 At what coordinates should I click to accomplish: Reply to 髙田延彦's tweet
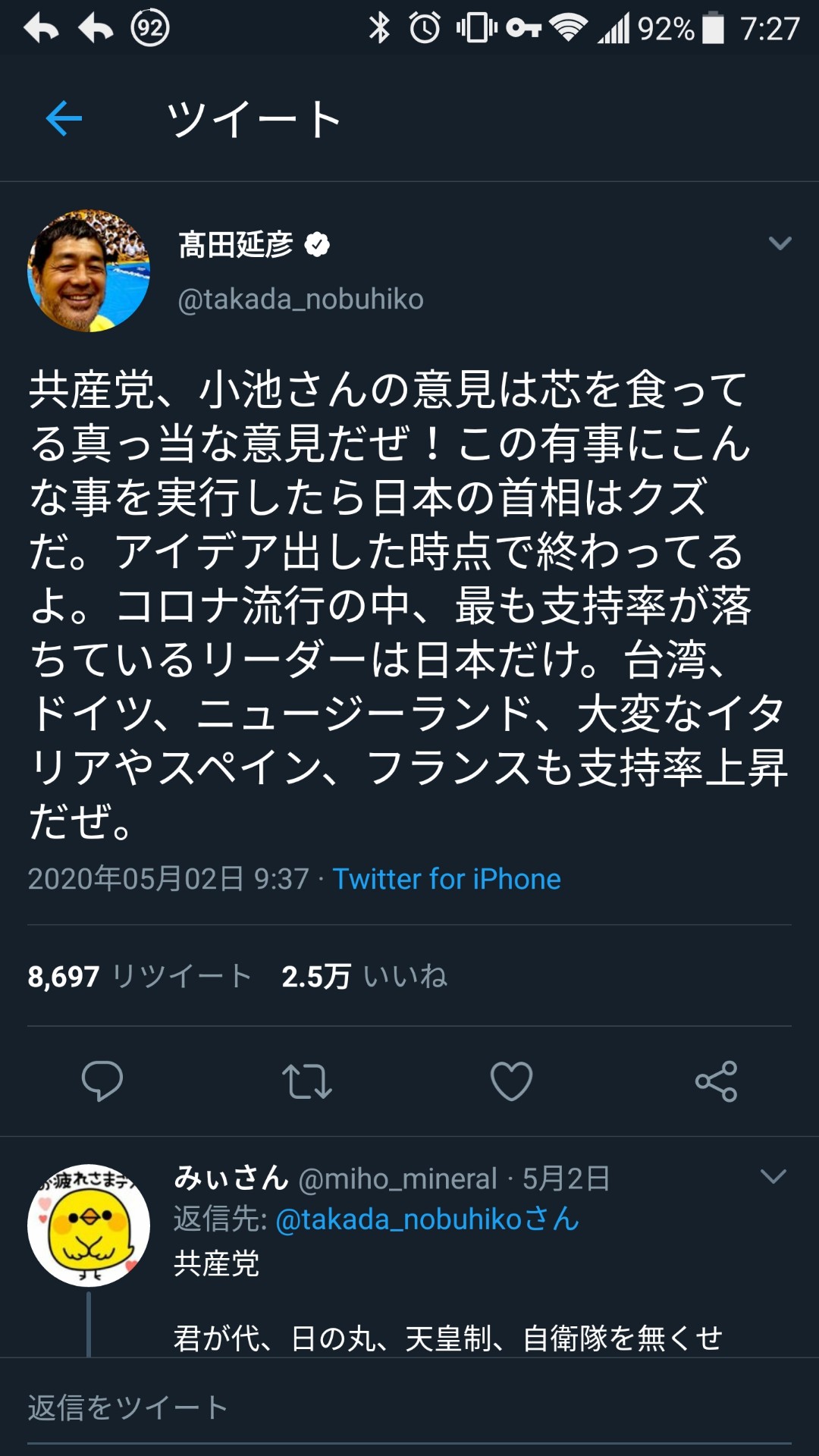click(x=102, y=1081)
